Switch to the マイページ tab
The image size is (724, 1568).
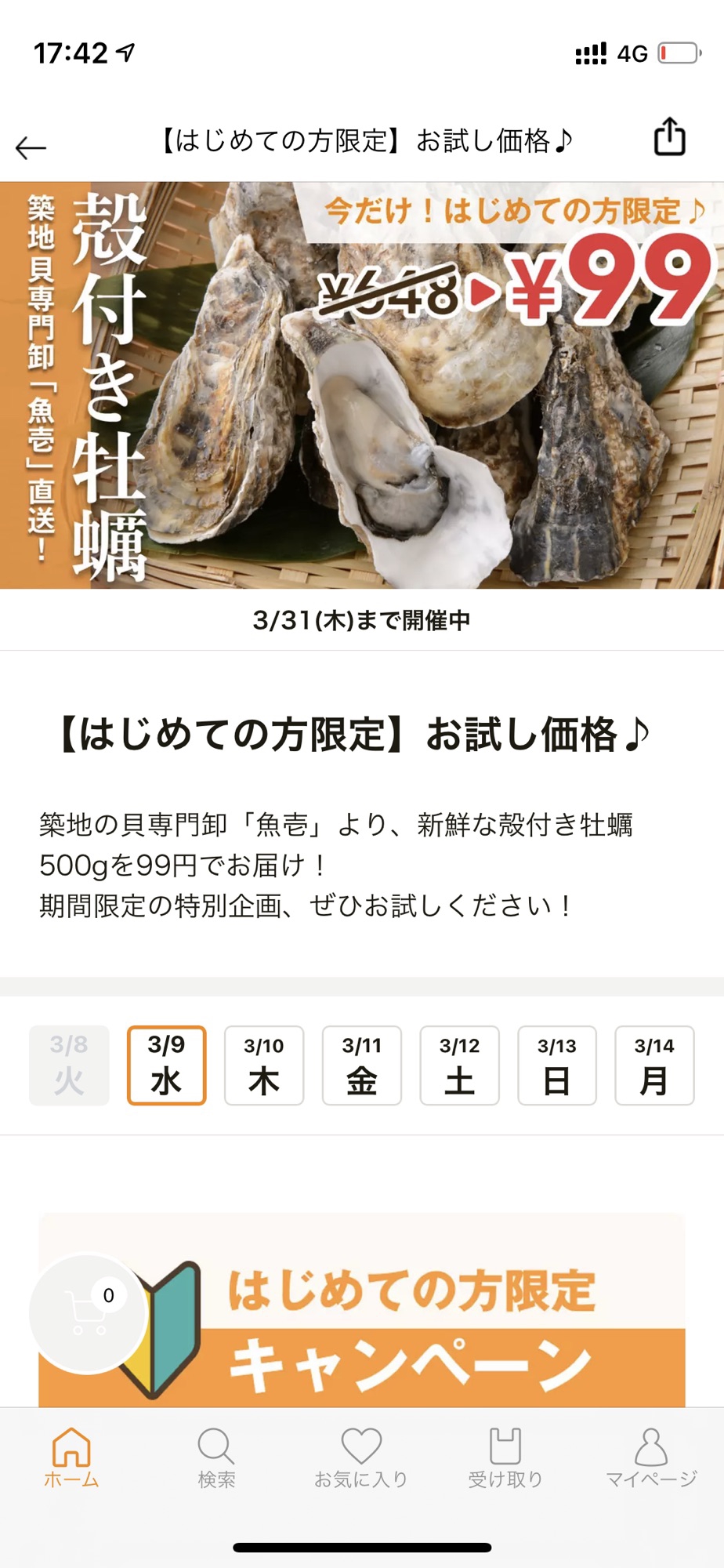coord(650,1458)
